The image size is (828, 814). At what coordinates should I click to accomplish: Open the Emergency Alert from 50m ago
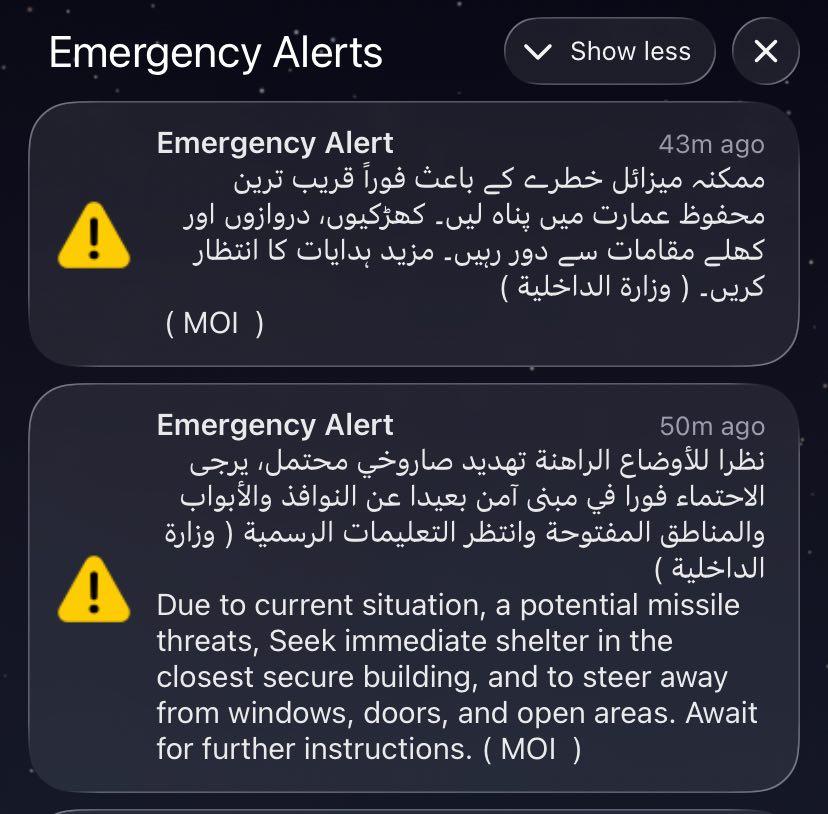(x=413, y=588)
